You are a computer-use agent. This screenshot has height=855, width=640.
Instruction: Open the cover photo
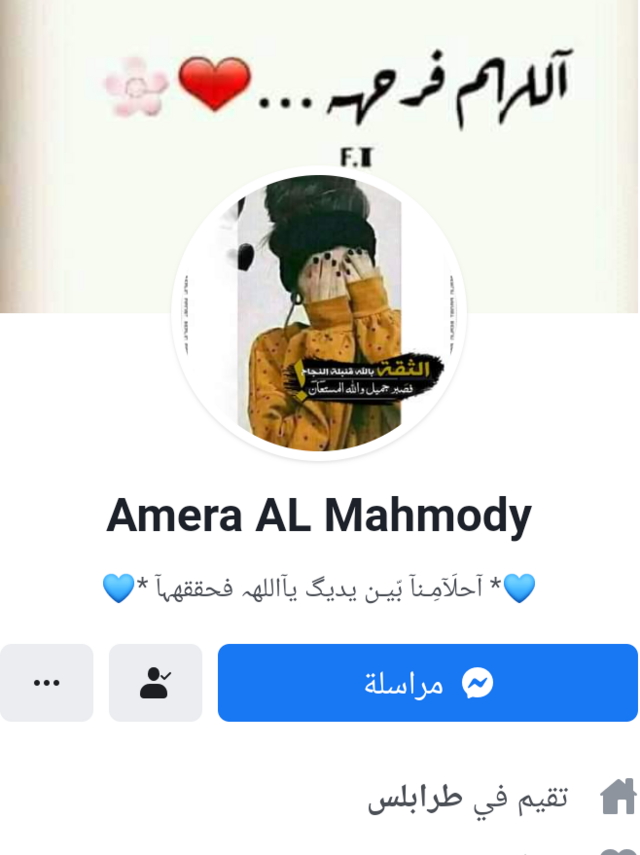(320, 90)
